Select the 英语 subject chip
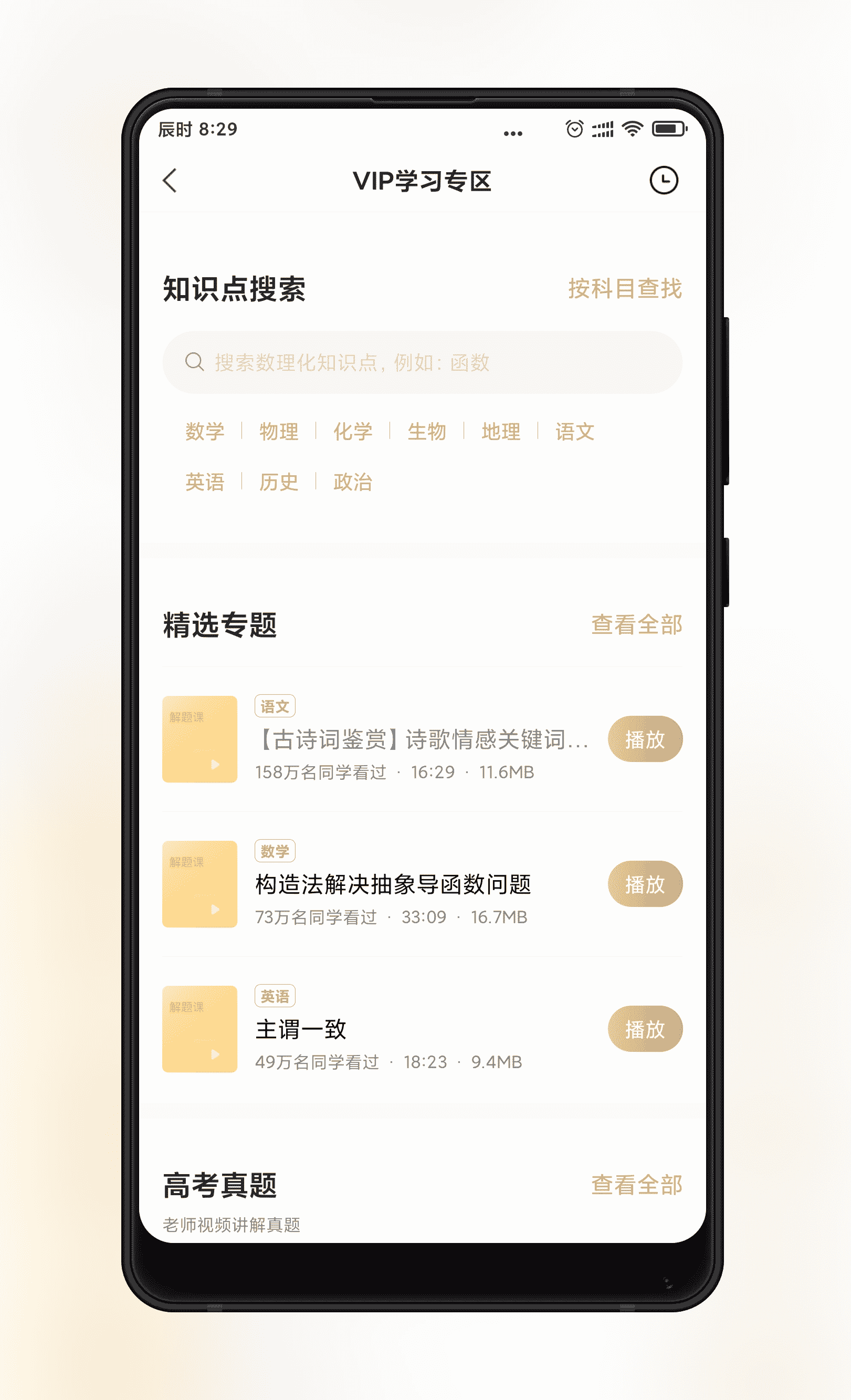Viewport: 851px width, 1400px height. point(205,482)
